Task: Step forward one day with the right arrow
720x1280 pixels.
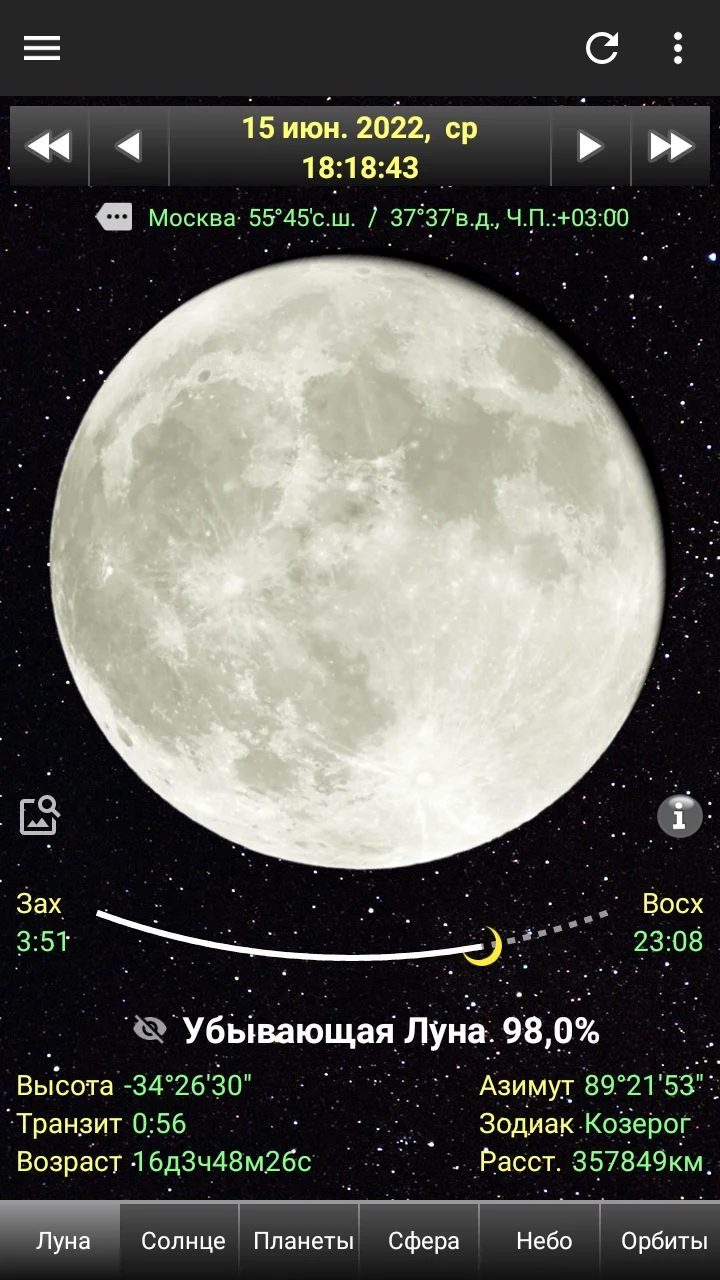Action: tap(591, 145)
